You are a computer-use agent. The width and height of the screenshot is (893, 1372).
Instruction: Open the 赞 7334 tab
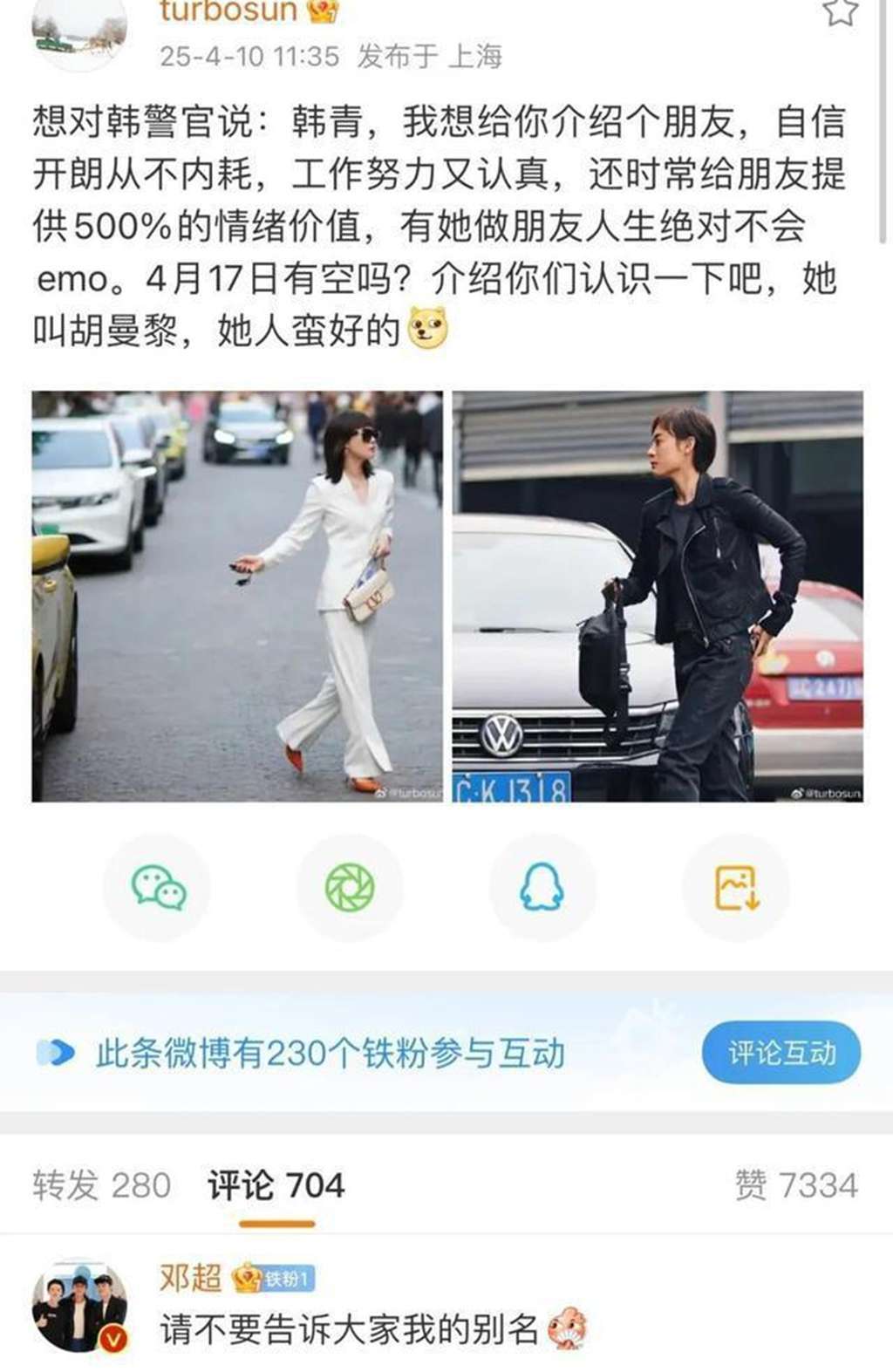[x=795, y=1185]
